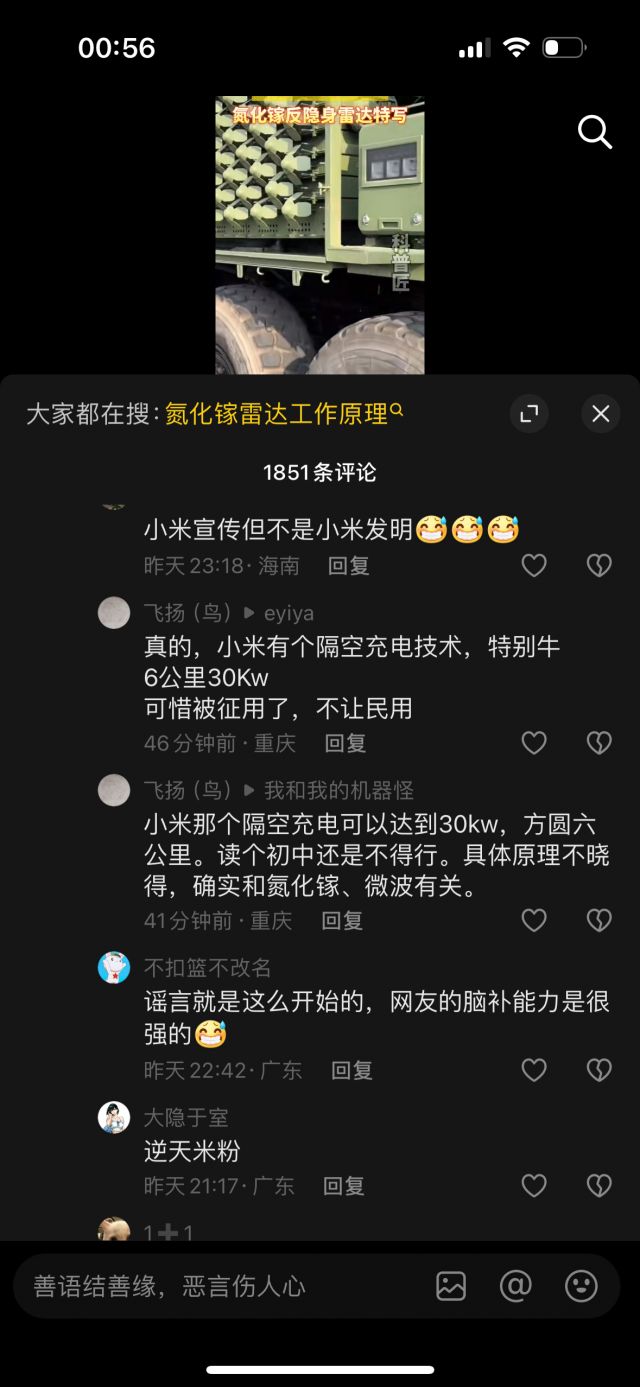This screenshot has width=640, height=1387.
Task: Open suggested search 氮化镓雷达工作原理
Action: 284,414
